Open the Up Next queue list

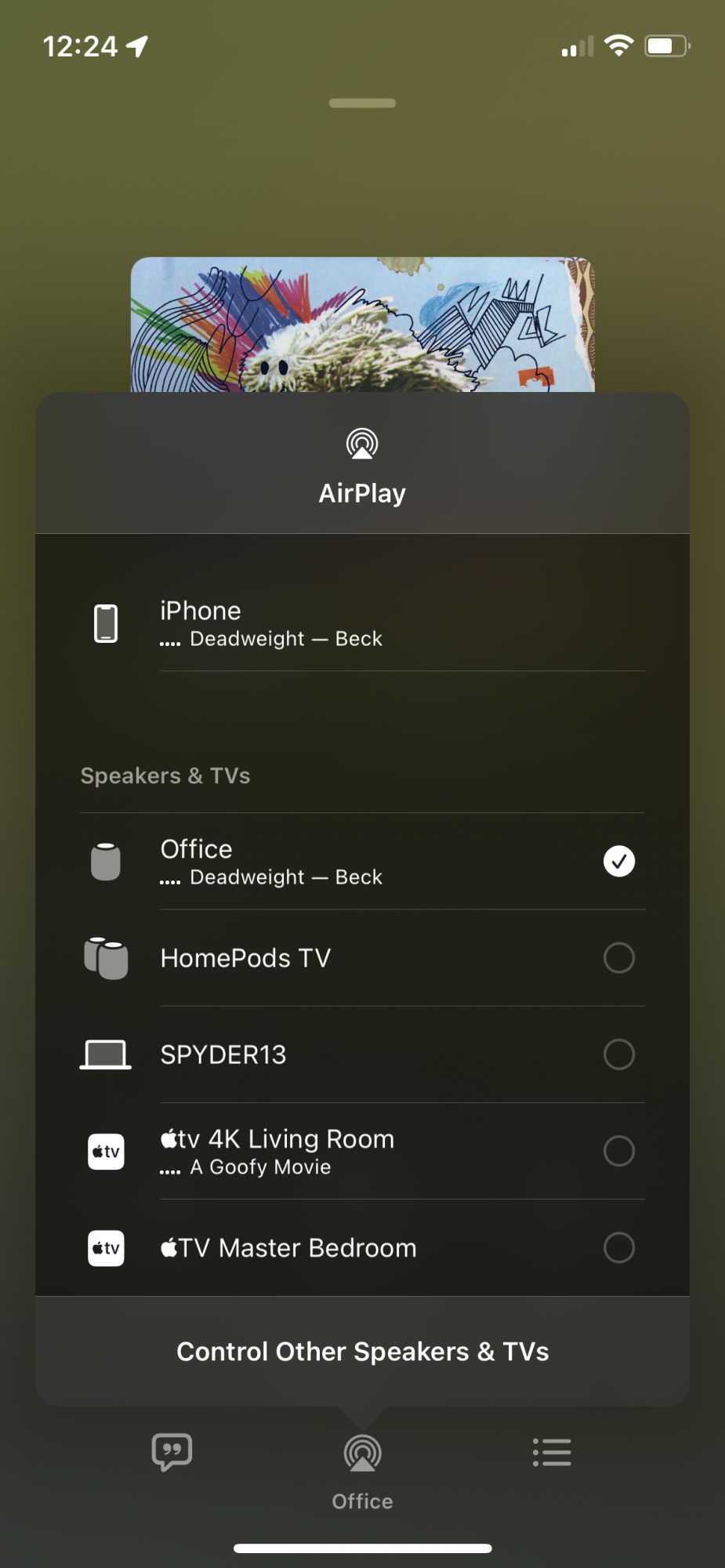tap(552, 1452)
